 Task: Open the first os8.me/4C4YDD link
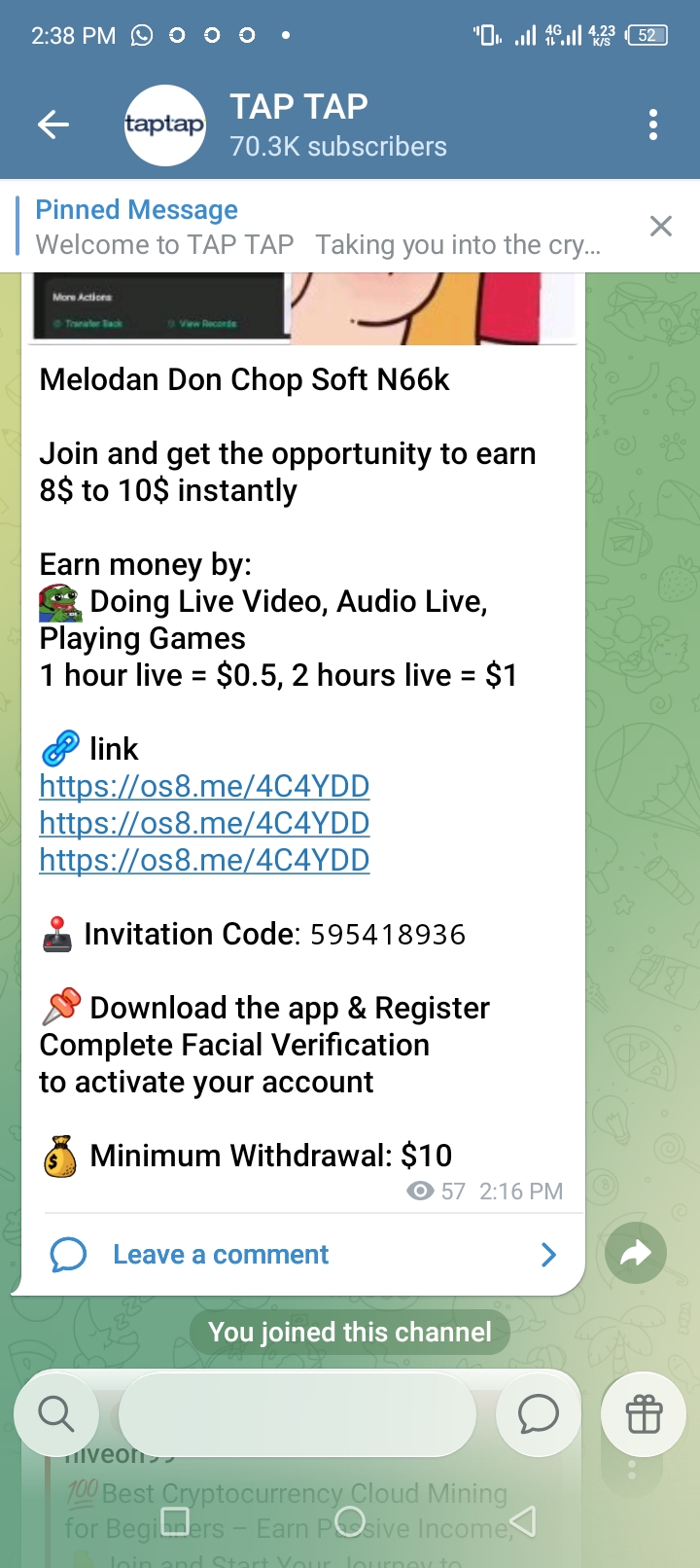click(204, 786)
